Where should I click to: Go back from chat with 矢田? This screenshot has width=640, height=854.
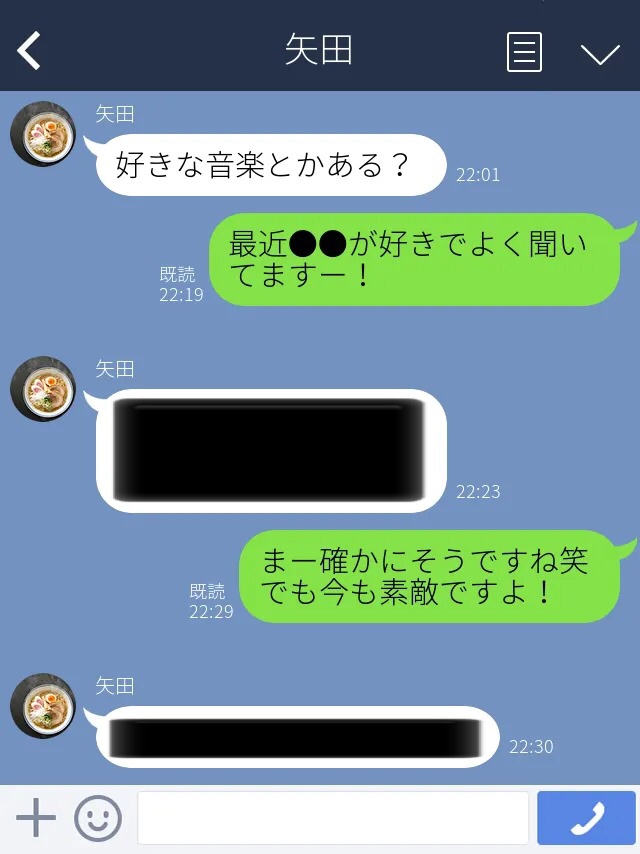coord(30,50)
